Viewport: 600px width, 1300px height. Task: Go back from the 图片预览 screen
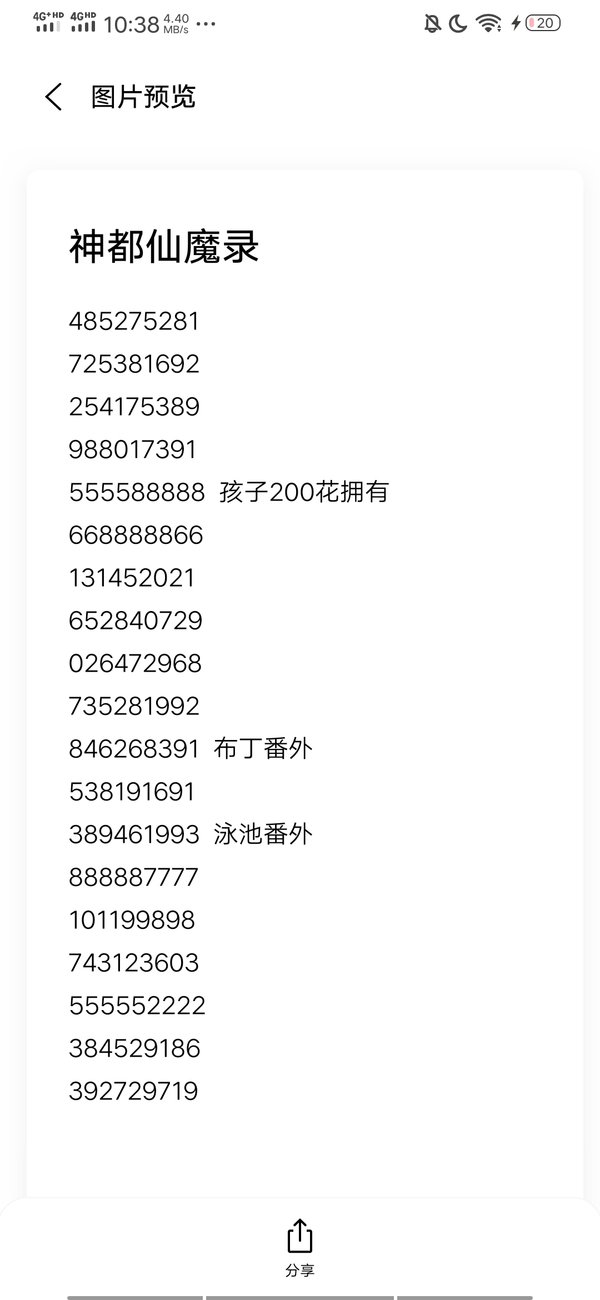(54, 97)
